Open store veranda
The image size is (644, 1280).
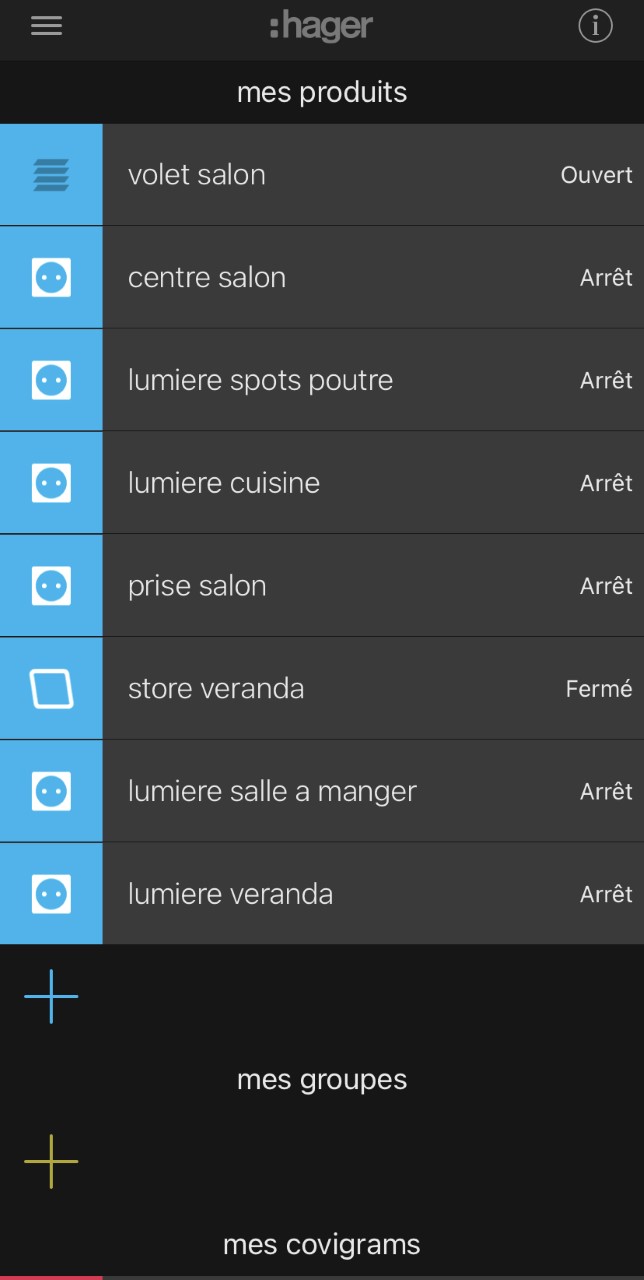pos(322,689)
